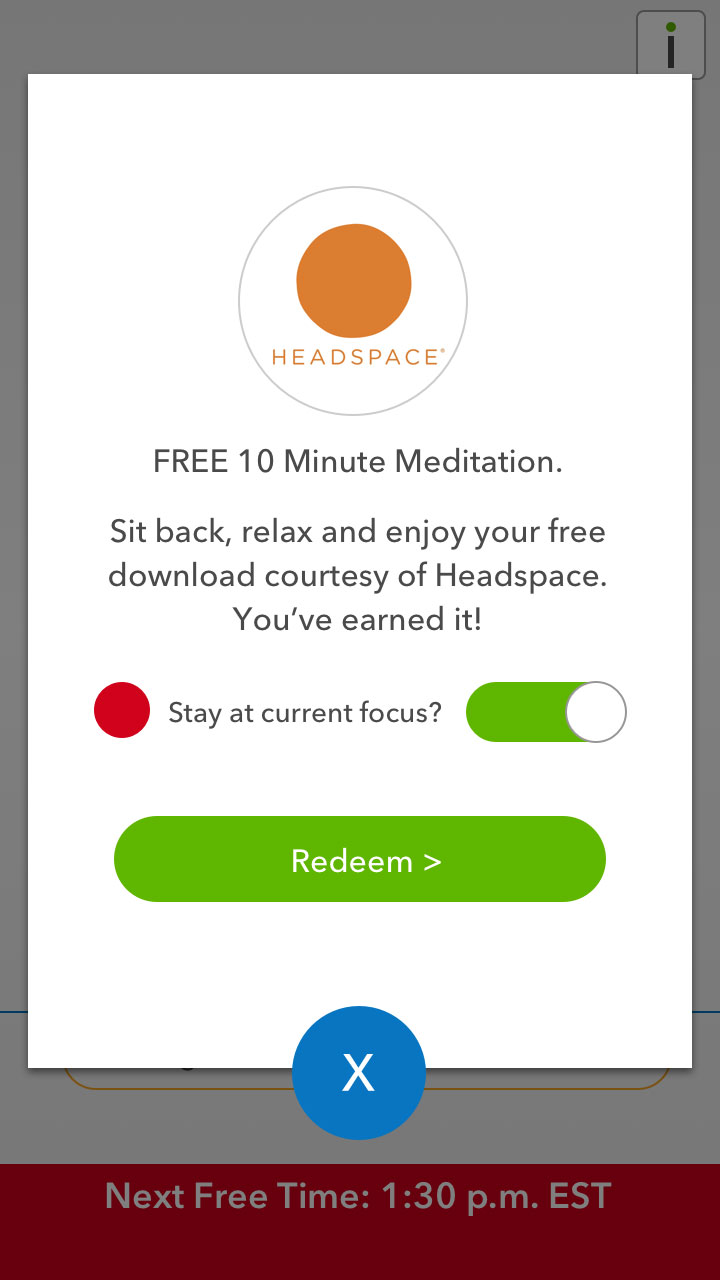The height and width of the screenshot is (1280, 720).
Task: Redeem the free Headspace meditation
Action: point(360,859)
